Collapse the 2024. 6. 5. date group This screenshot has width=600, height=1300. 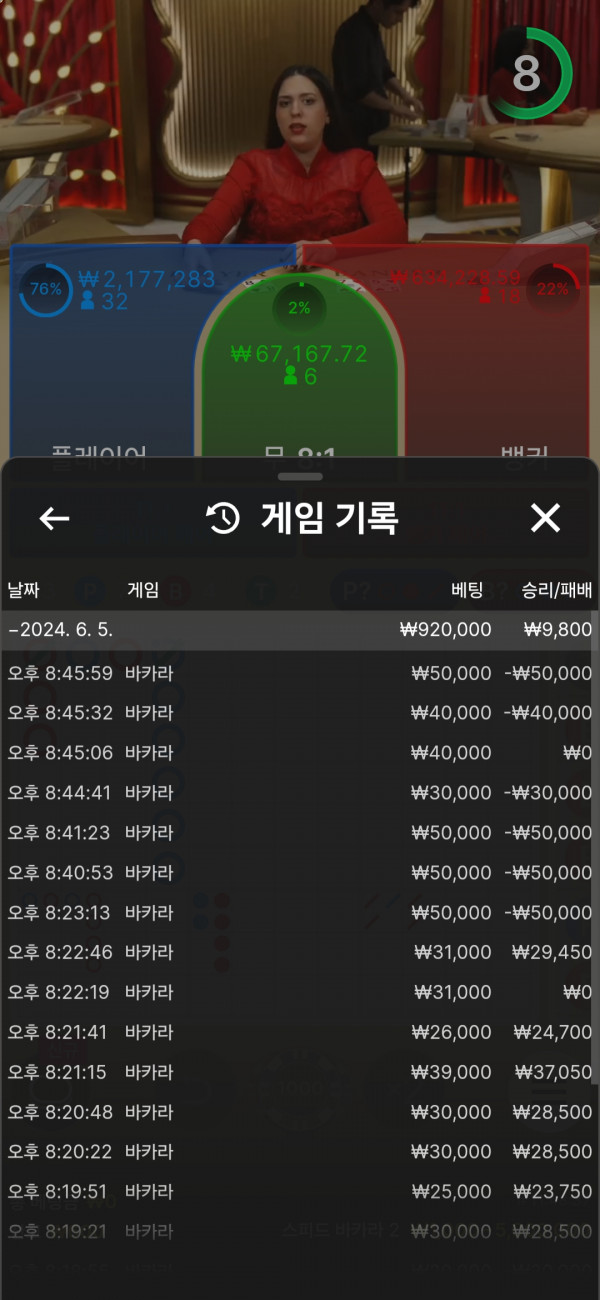coord(300,630)
